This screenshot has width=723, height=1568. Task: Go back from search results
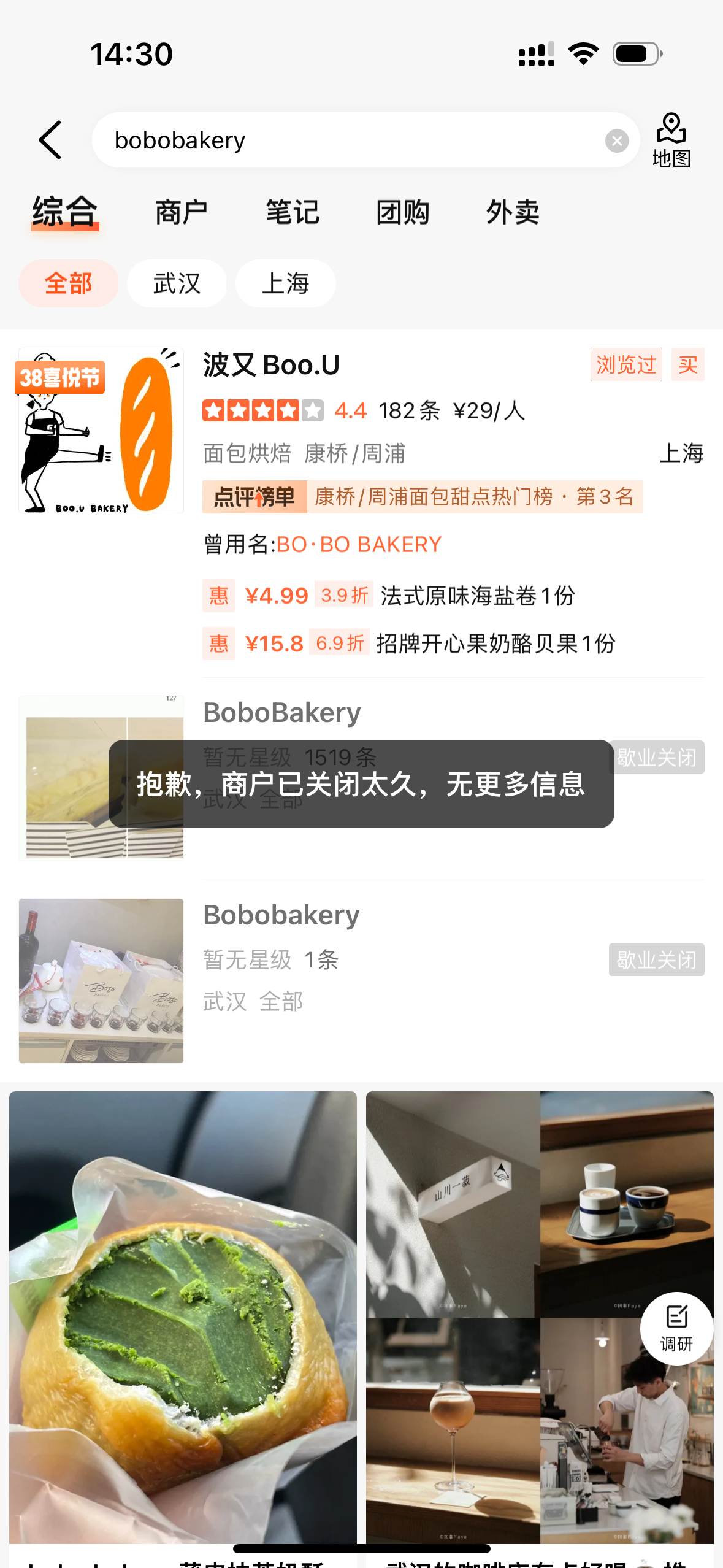click(50, 140)
